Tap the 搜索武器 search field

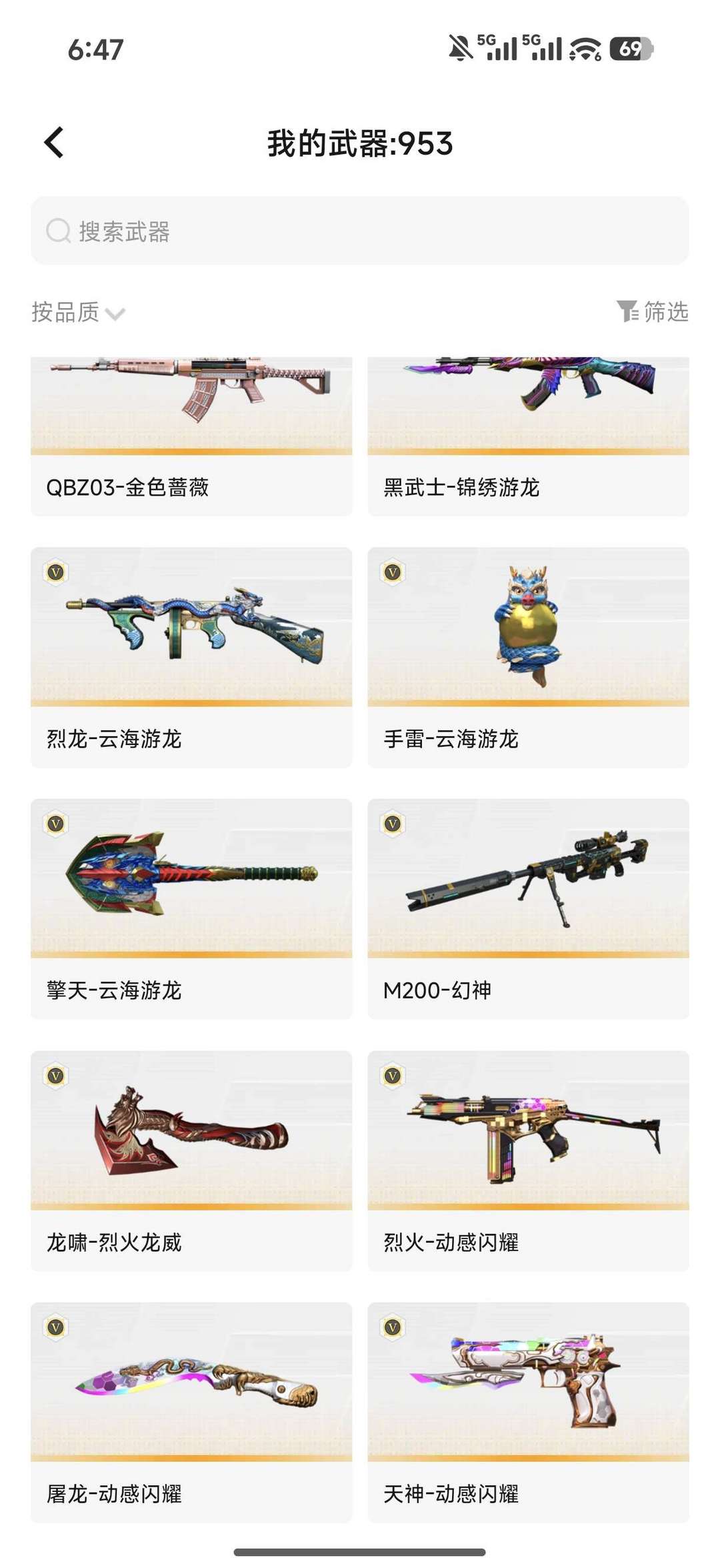coord(360,231)
